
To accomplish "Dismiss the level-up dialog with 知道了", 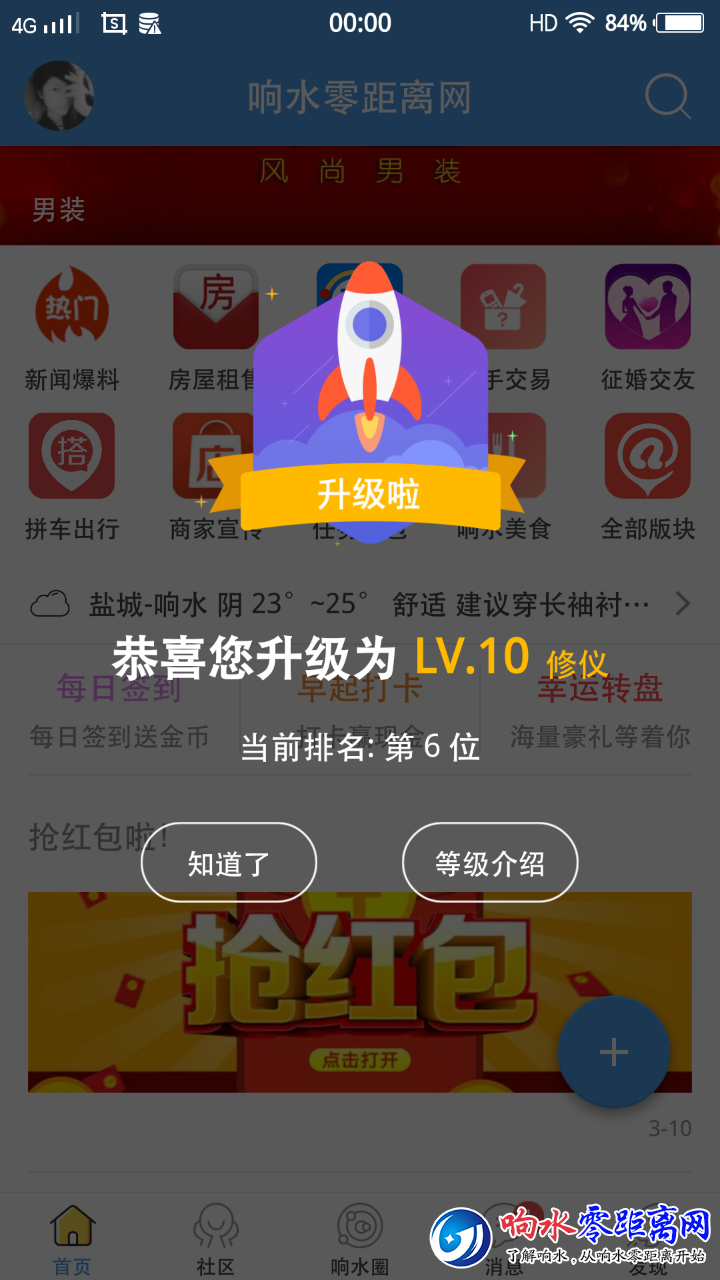I will 229,863.
